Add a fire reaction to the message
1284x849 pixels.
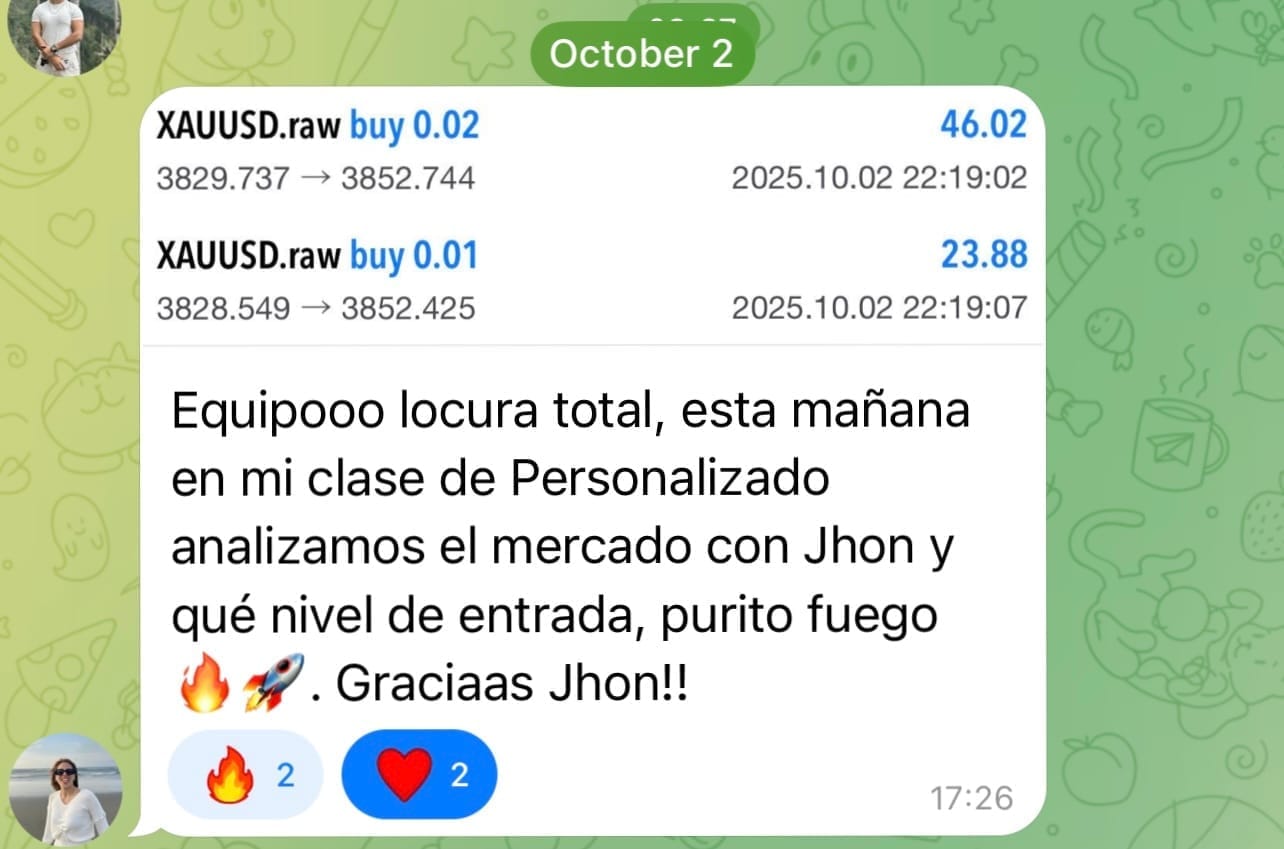[x=245, y=775]
